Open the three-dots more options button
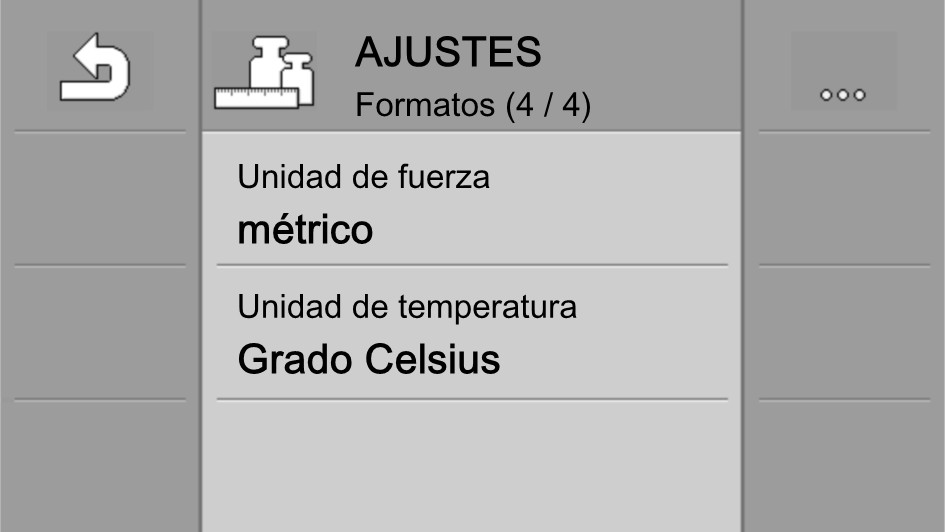 [843, 70]
